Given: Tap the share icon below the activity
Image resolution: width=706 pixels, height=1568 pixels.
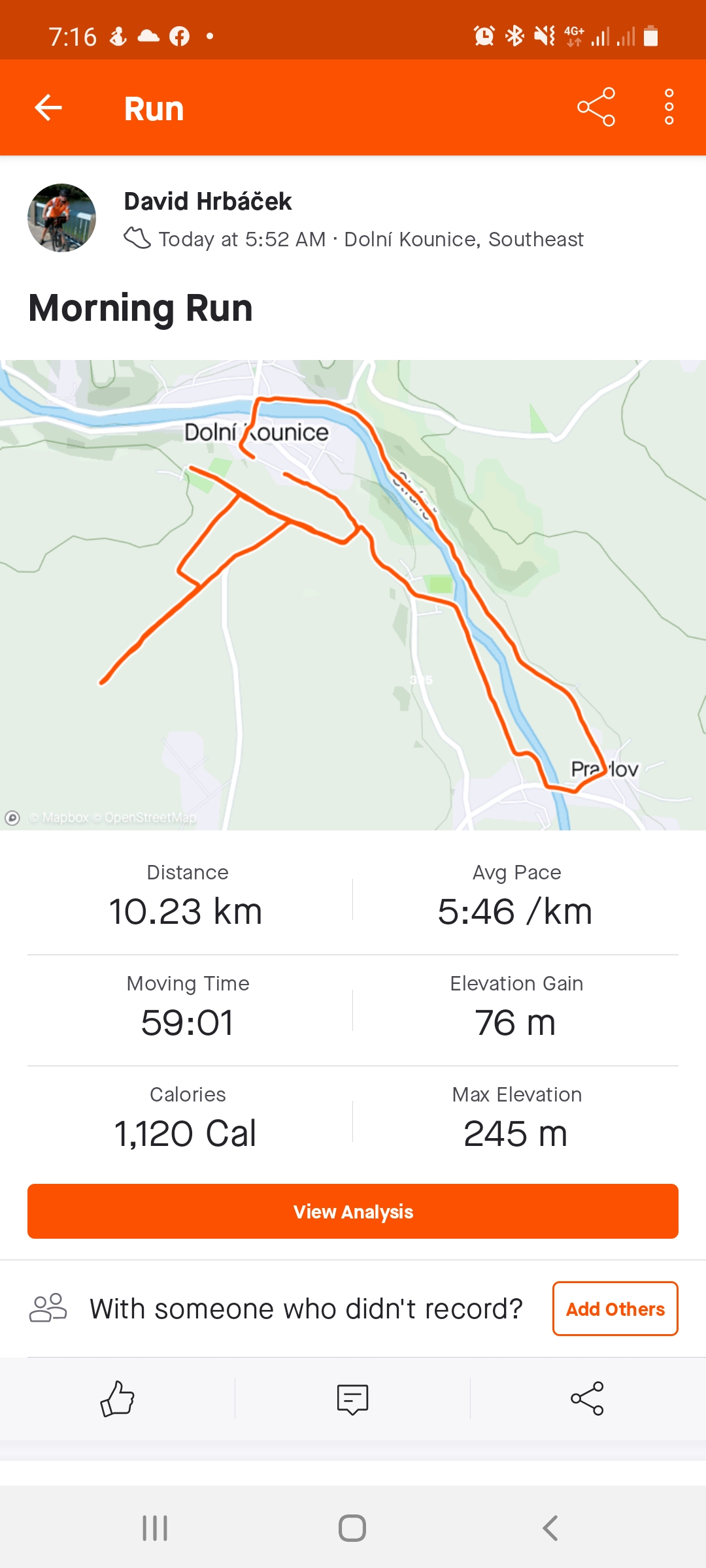Looking at the screenshot, I should click(x=587, y=1399).
